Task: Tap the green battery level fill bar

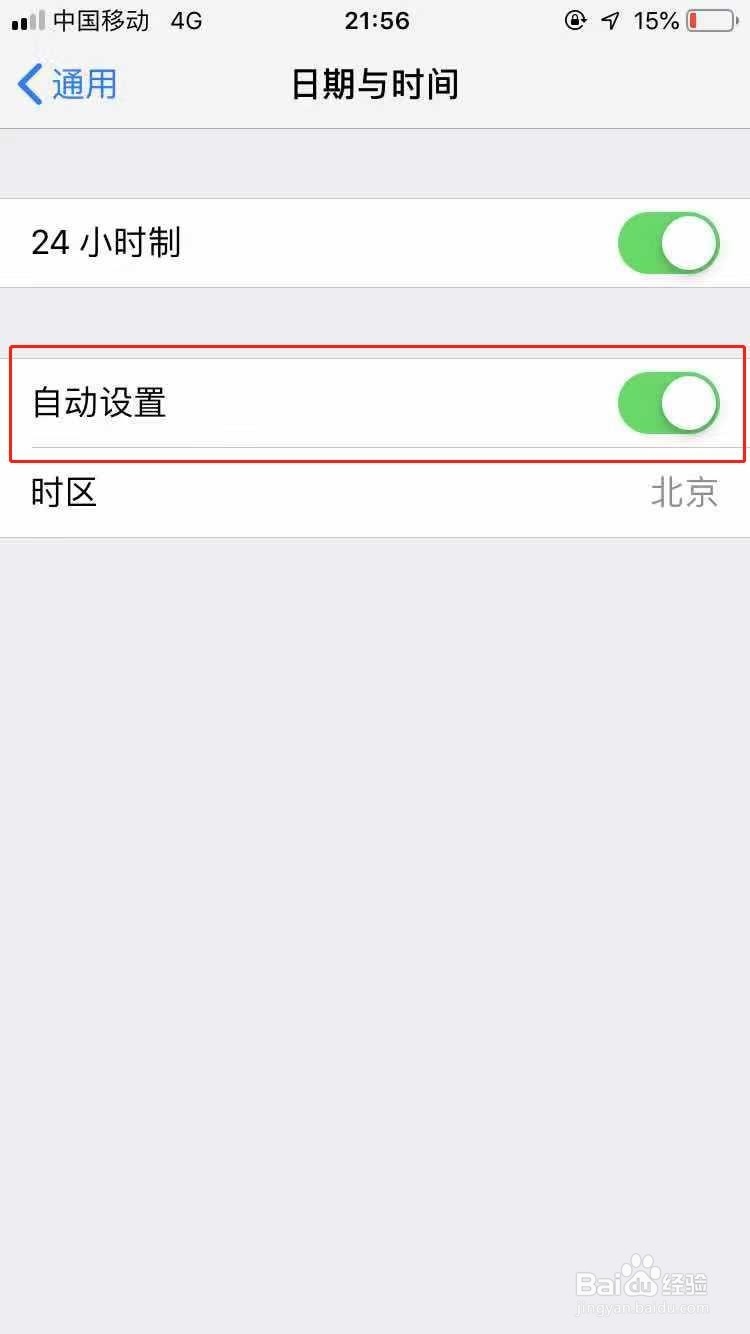Action: [x=695, y=20]
